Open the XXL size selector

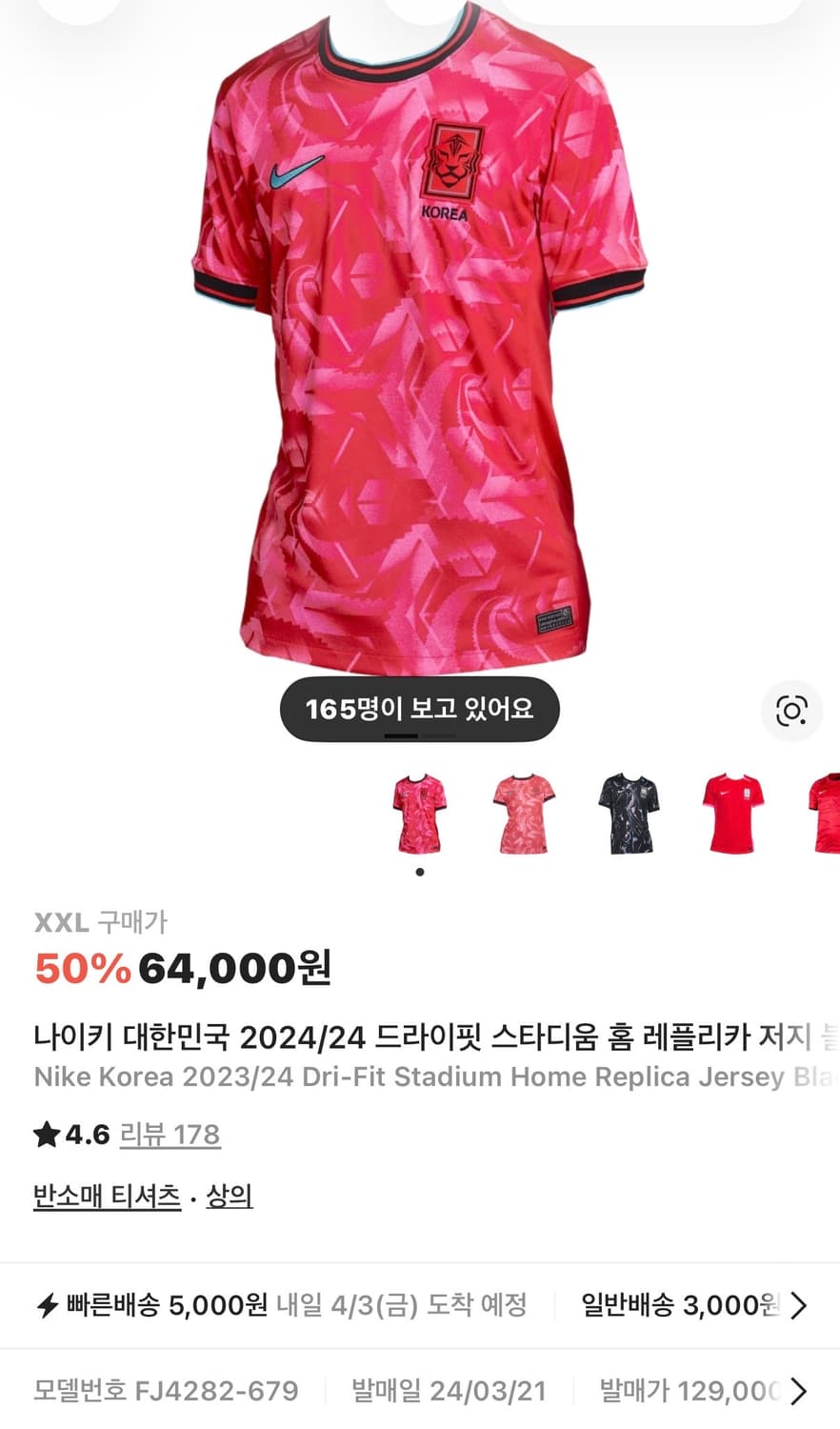57,922
